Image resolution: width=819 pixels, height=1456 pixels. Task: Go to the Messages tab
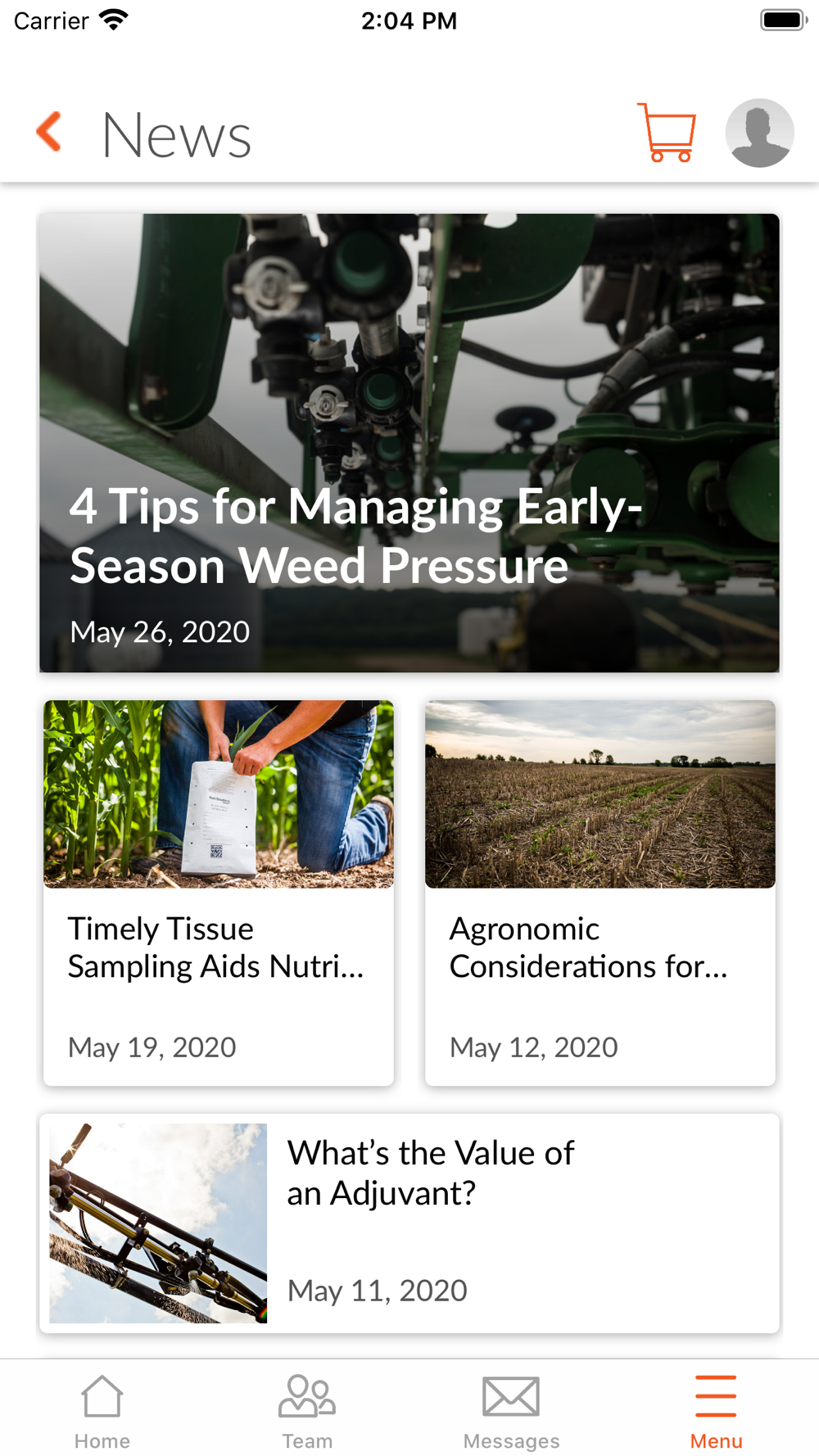tap(511, 1410)
